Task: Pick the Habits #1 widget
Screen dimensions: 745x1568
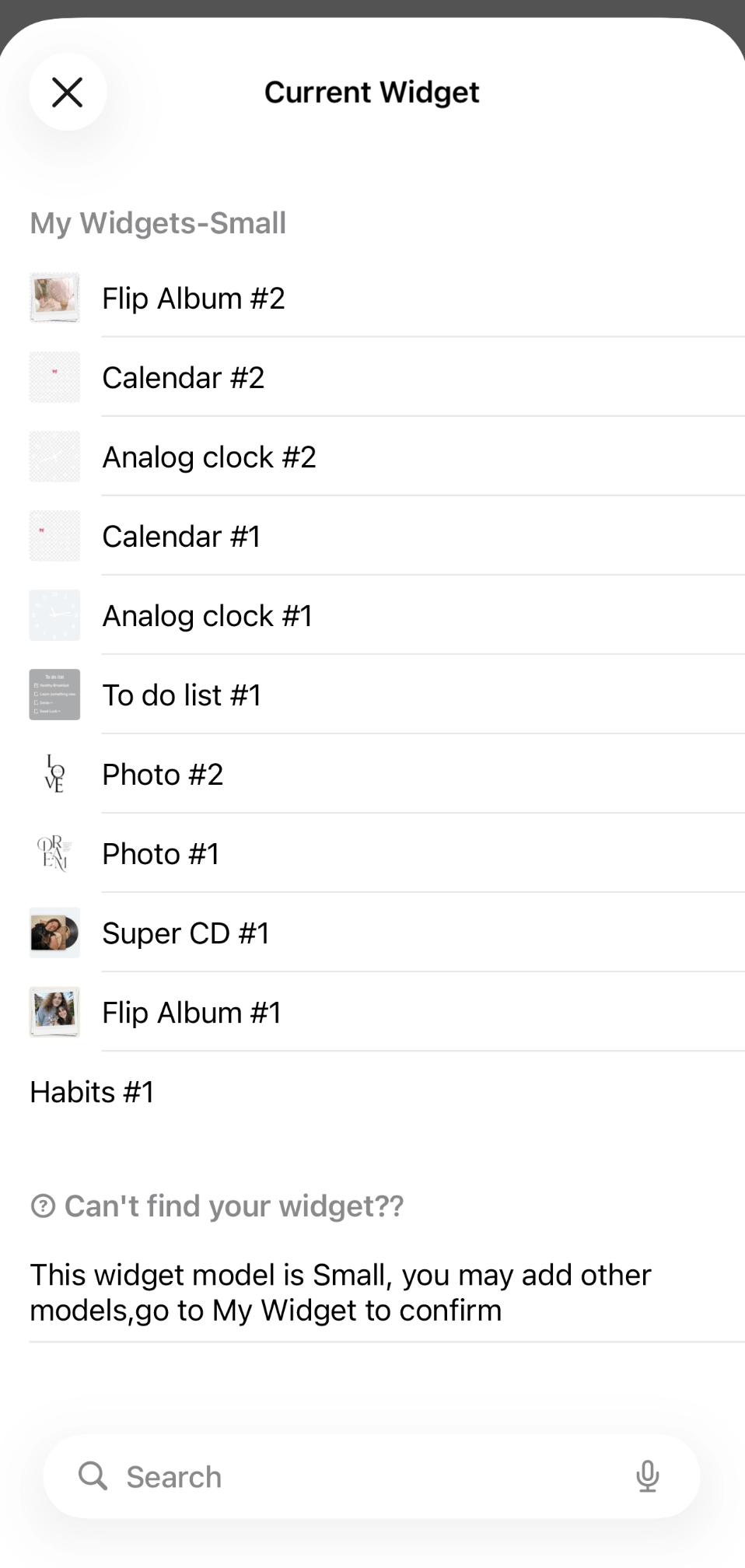Action: point(372,1092)
